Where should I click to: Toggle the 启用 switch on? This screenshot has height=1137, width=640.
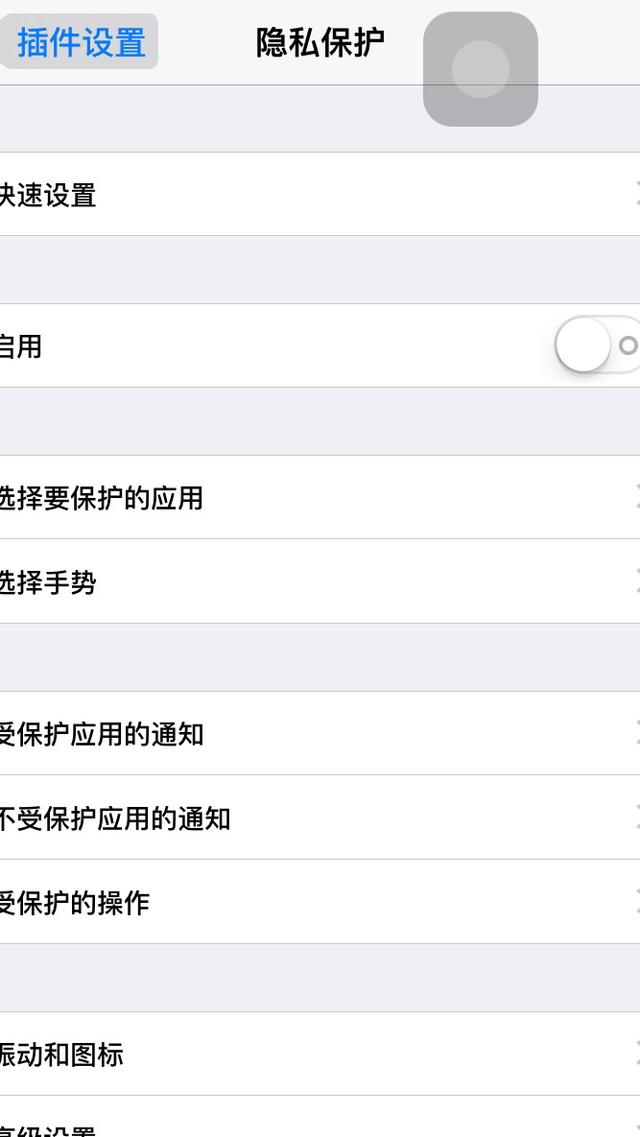tap(596, 346)
